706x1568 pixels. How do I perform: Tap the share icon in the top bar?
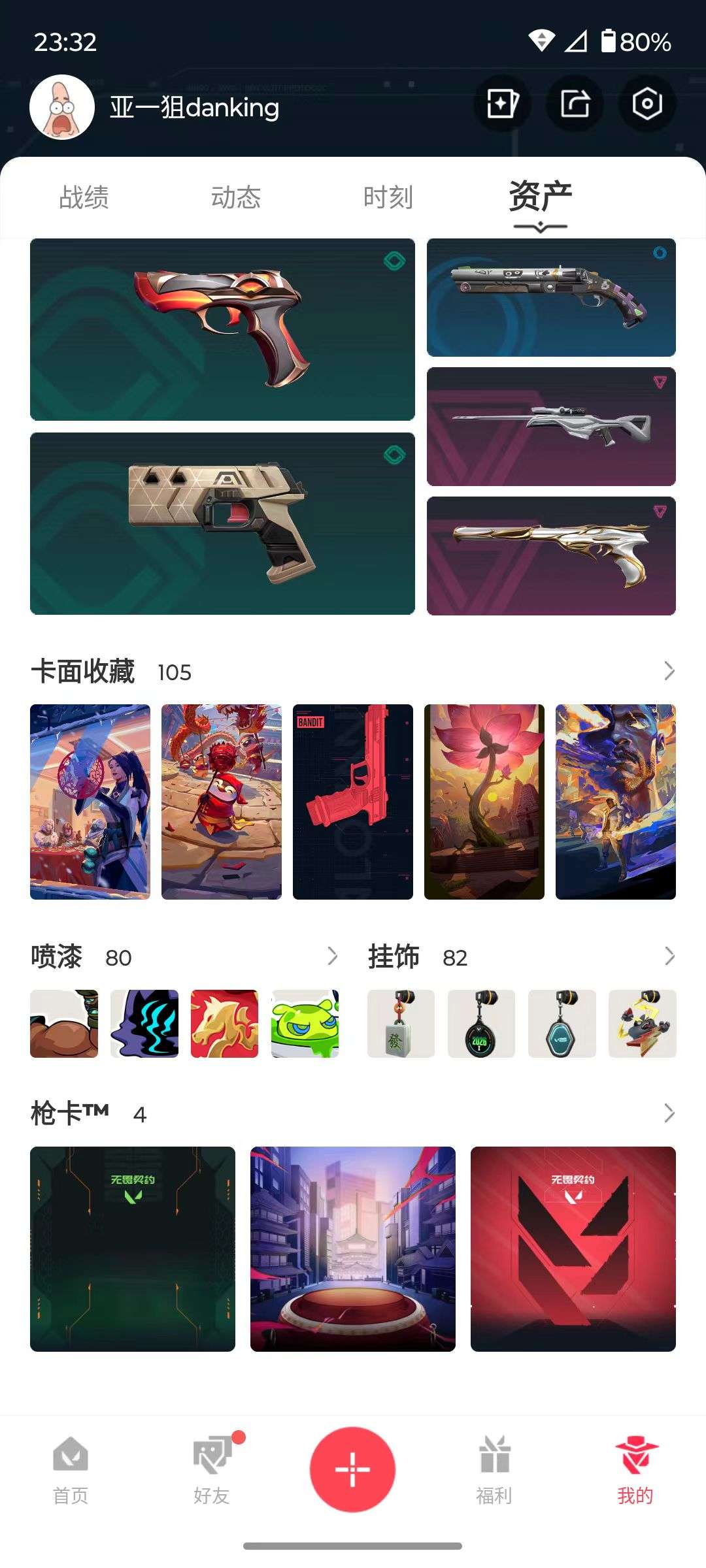coord(574,105)
